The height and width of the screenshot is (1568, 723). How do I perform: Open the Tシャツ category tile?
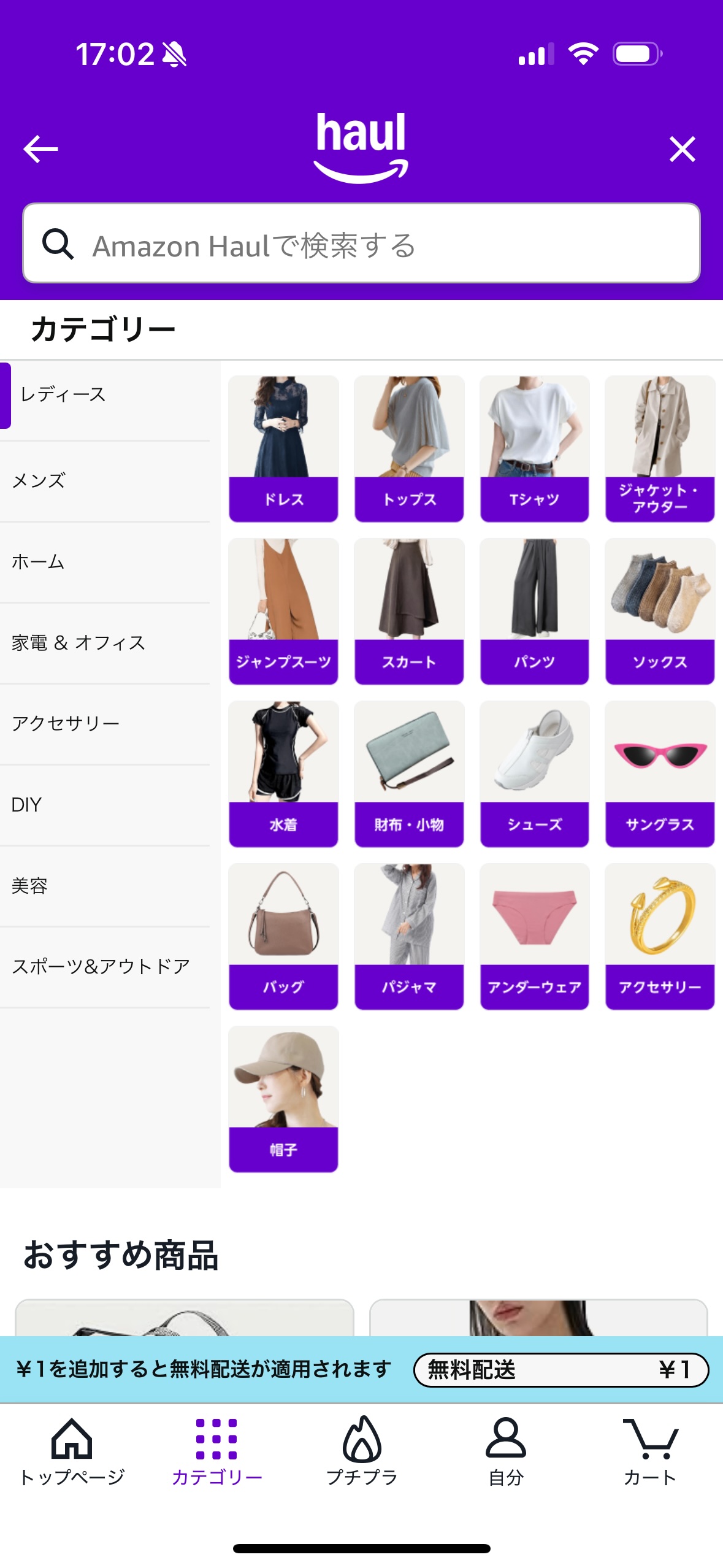coord(534,448)
